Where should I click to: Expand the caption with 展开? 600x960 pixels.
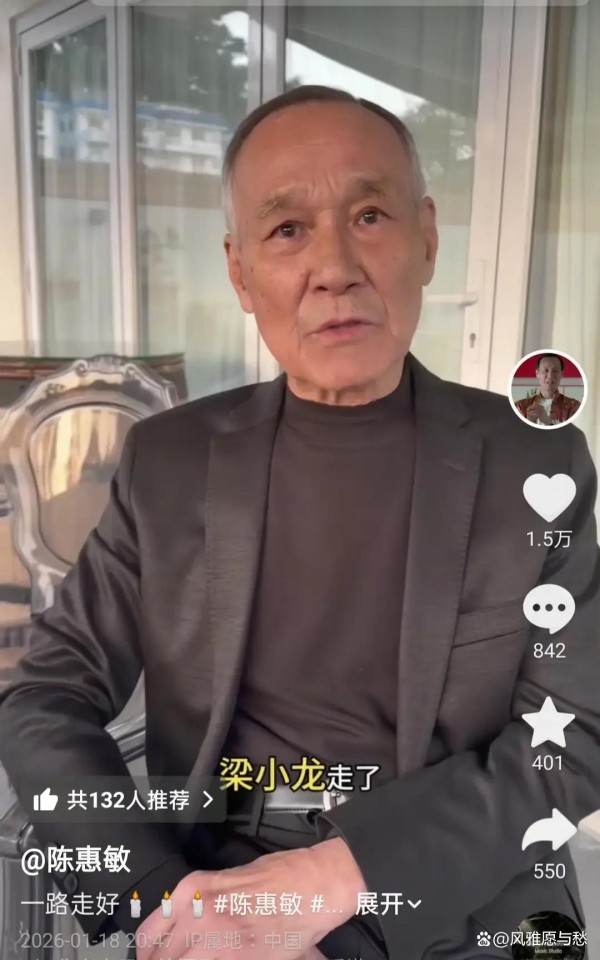coord(388,904)
